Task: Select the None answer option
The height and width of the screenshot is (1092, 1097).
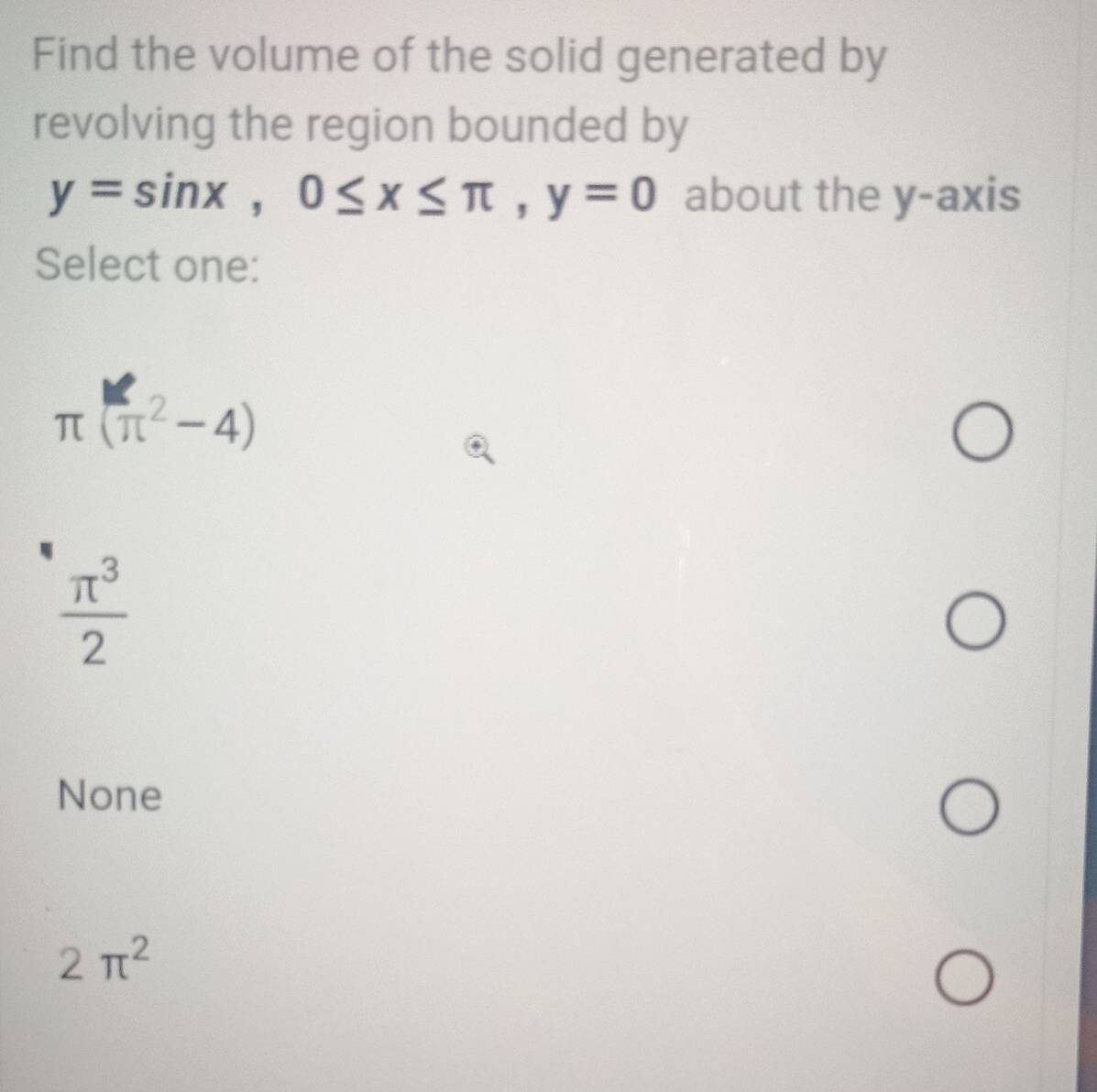Action: click(x=971, y=809)
